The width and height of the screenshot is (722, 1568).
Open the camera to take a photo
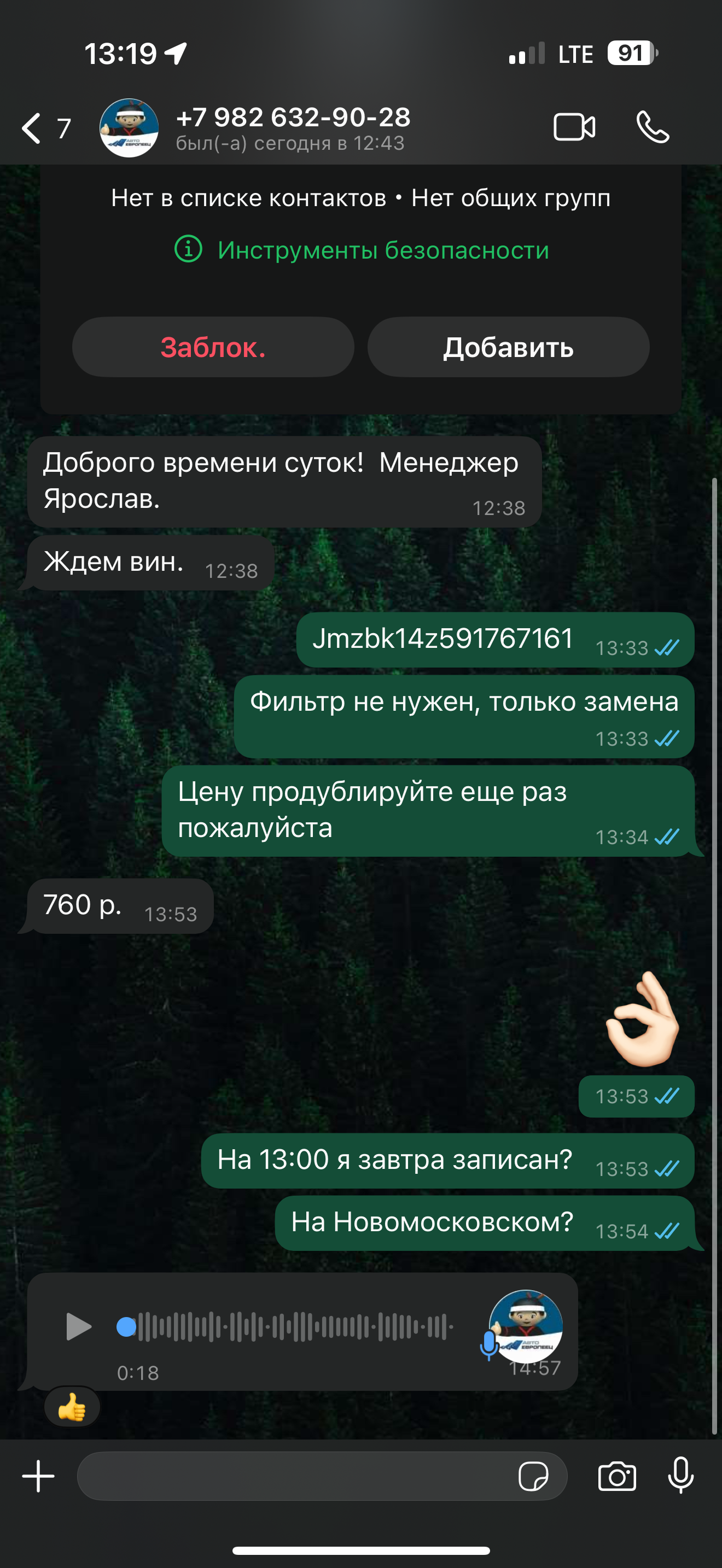pos(616,1477)
